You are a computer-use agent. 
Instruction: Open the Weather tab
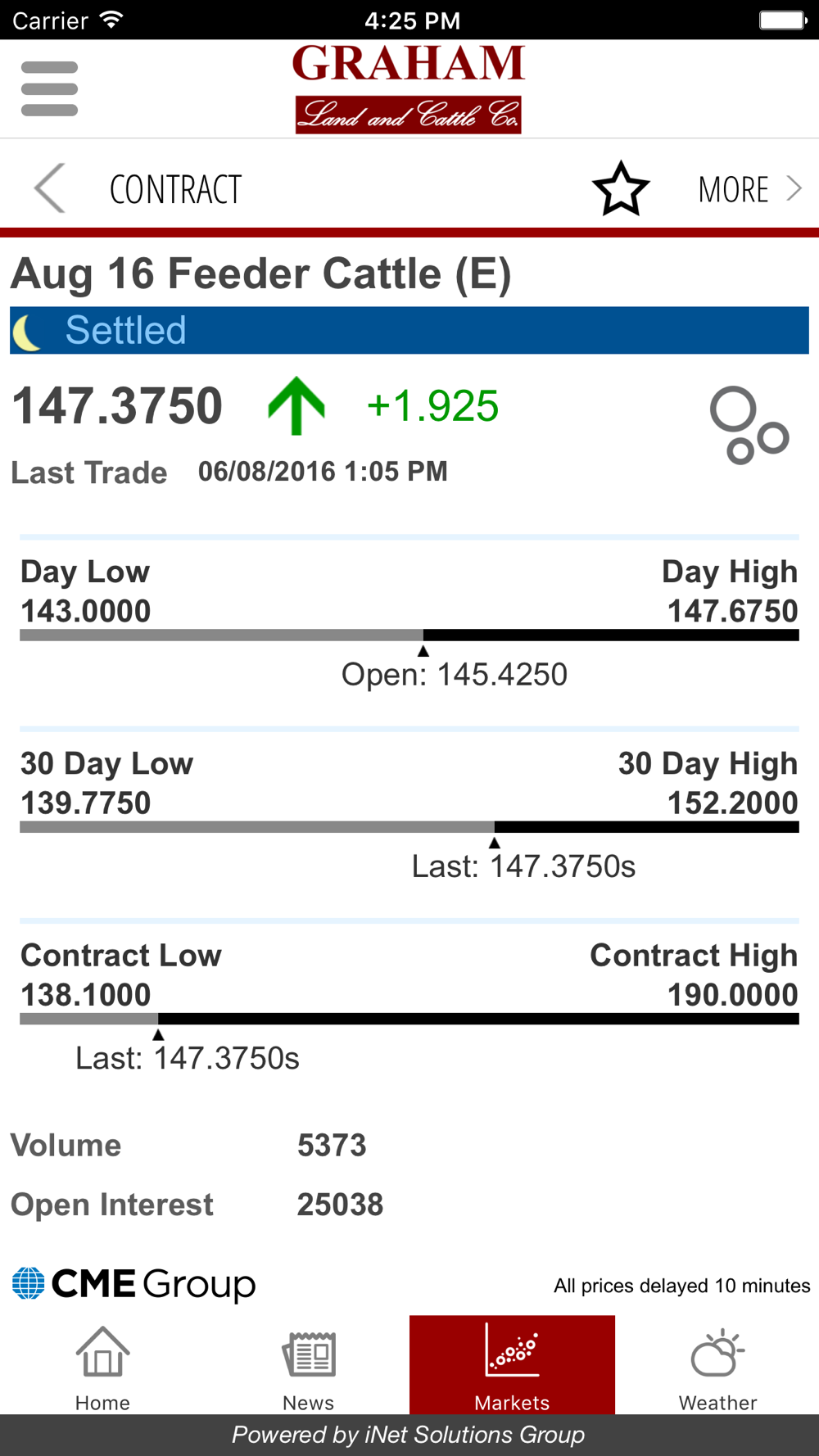(717, 1366)
